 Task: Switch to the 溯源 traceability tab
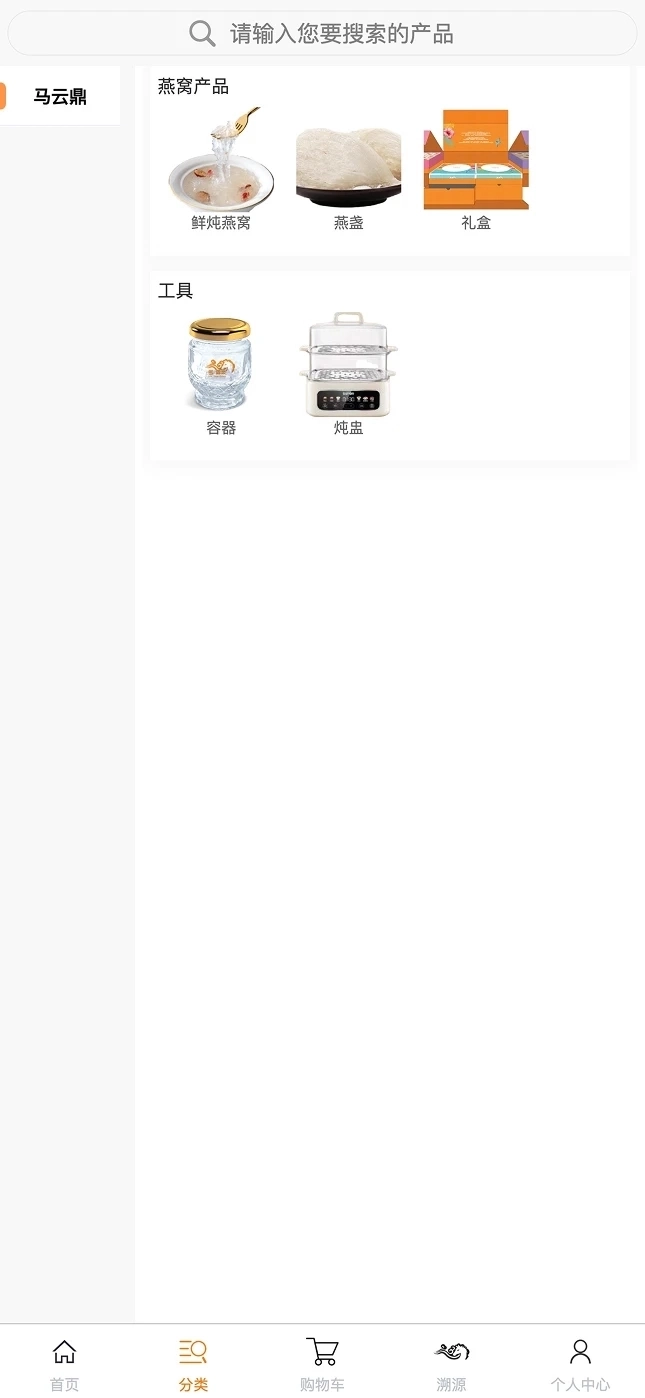tap(451, 1364)
